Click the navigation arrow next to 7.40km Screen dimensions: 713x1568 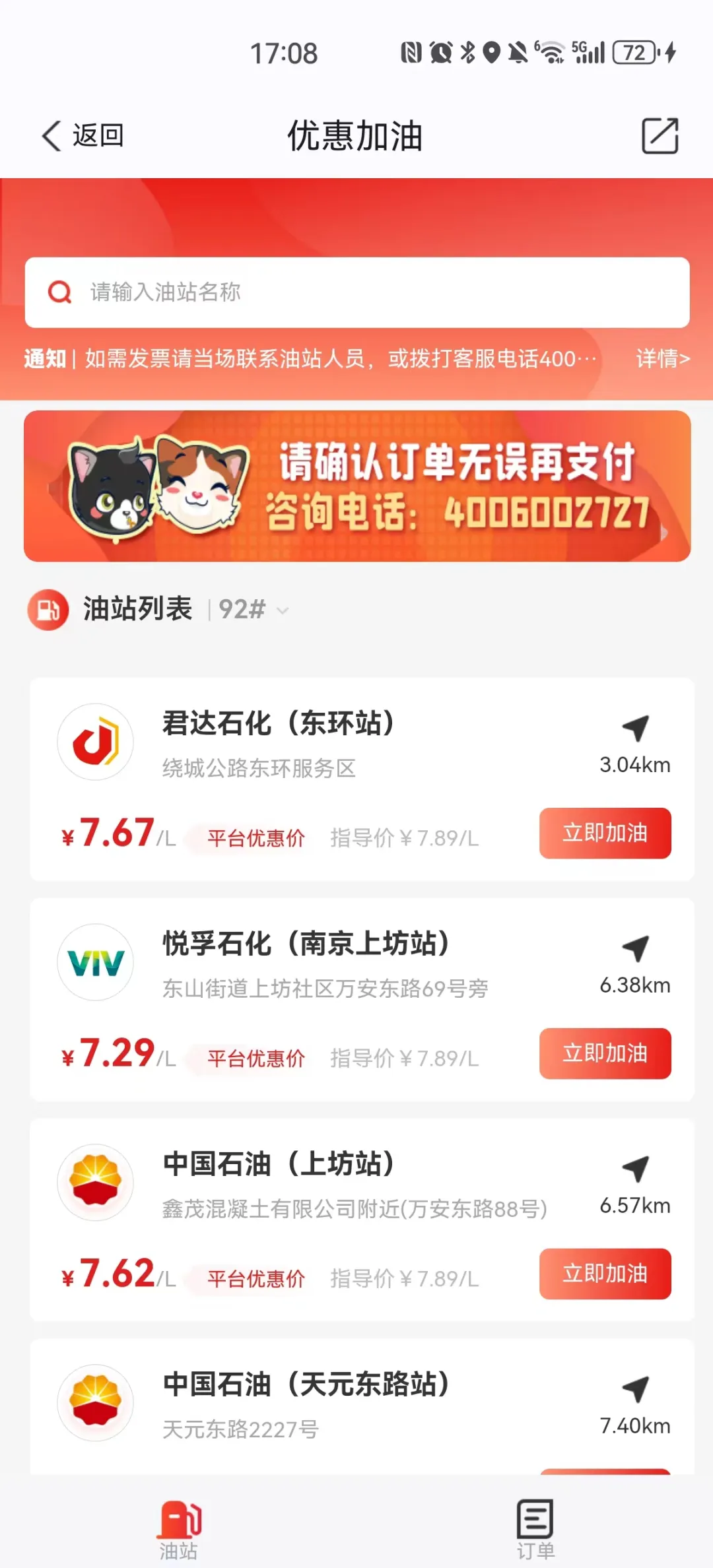click(x=634, y=1389)
